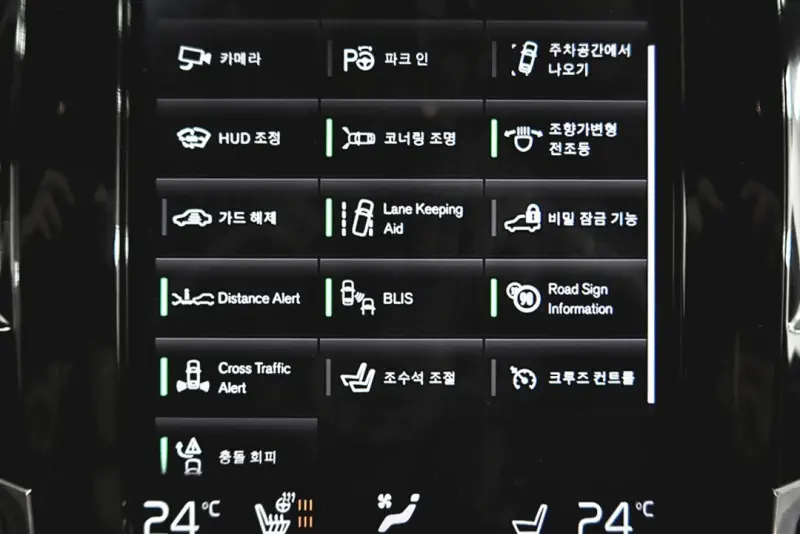Open HUD 조정 adjustment
The height and width of the screenshot is (534, 800).
coord(236,139)
